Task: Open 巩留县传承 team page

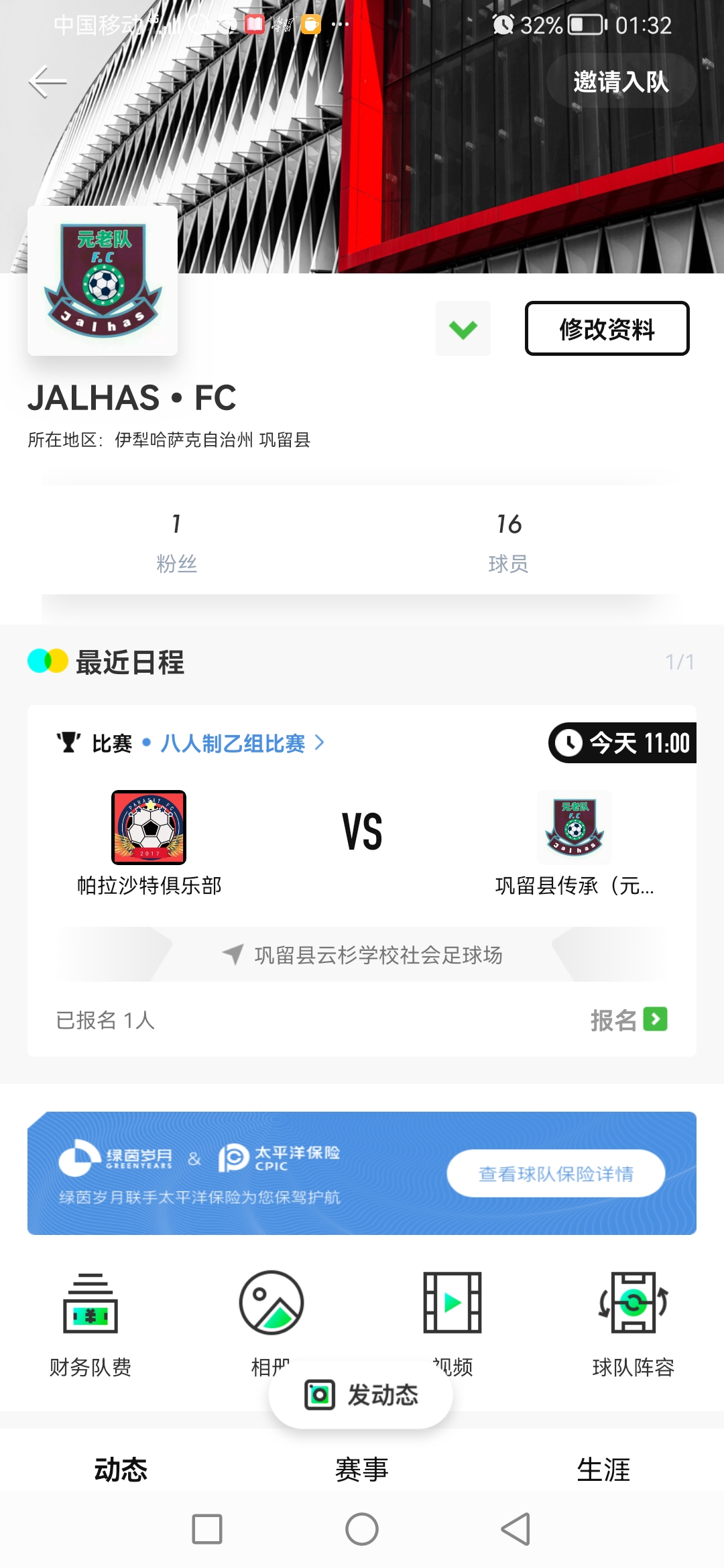Action: point(575,843)
